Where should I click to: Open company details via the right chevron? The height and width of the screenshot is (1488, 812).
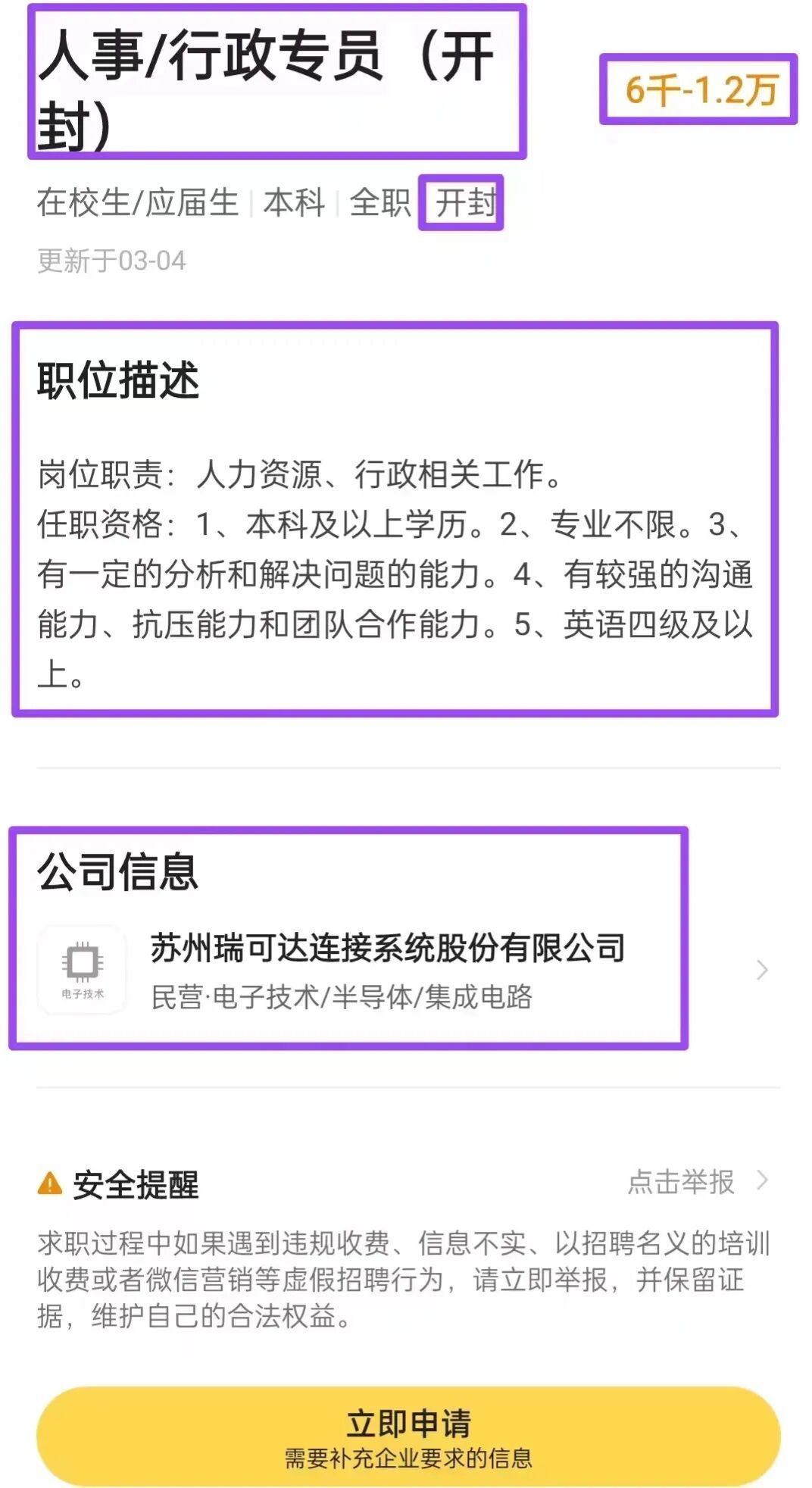pos(762,971)
